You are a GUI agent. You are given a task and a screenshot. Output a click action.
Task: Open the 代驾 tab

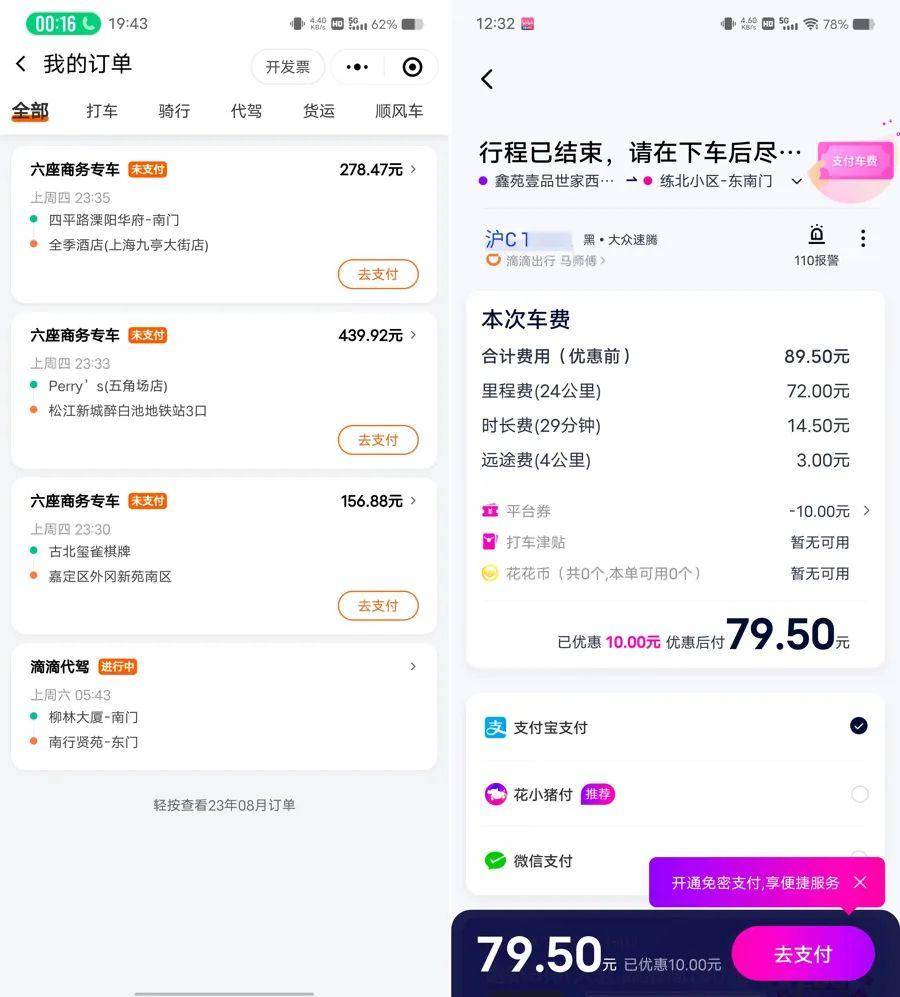tap(246, 111)
